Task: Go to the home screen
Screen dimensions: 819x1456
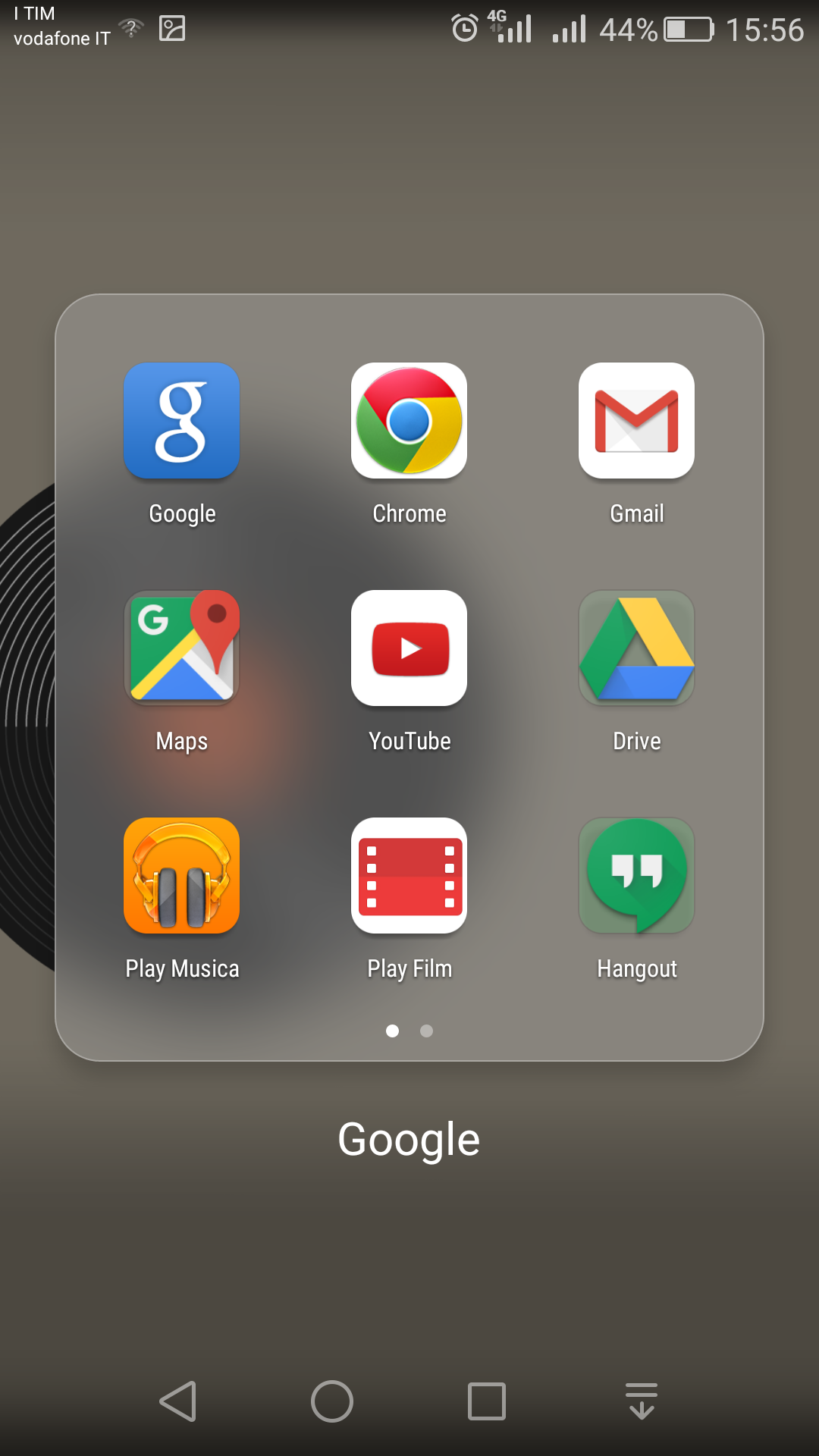Action: click(x=332, y=1401)
